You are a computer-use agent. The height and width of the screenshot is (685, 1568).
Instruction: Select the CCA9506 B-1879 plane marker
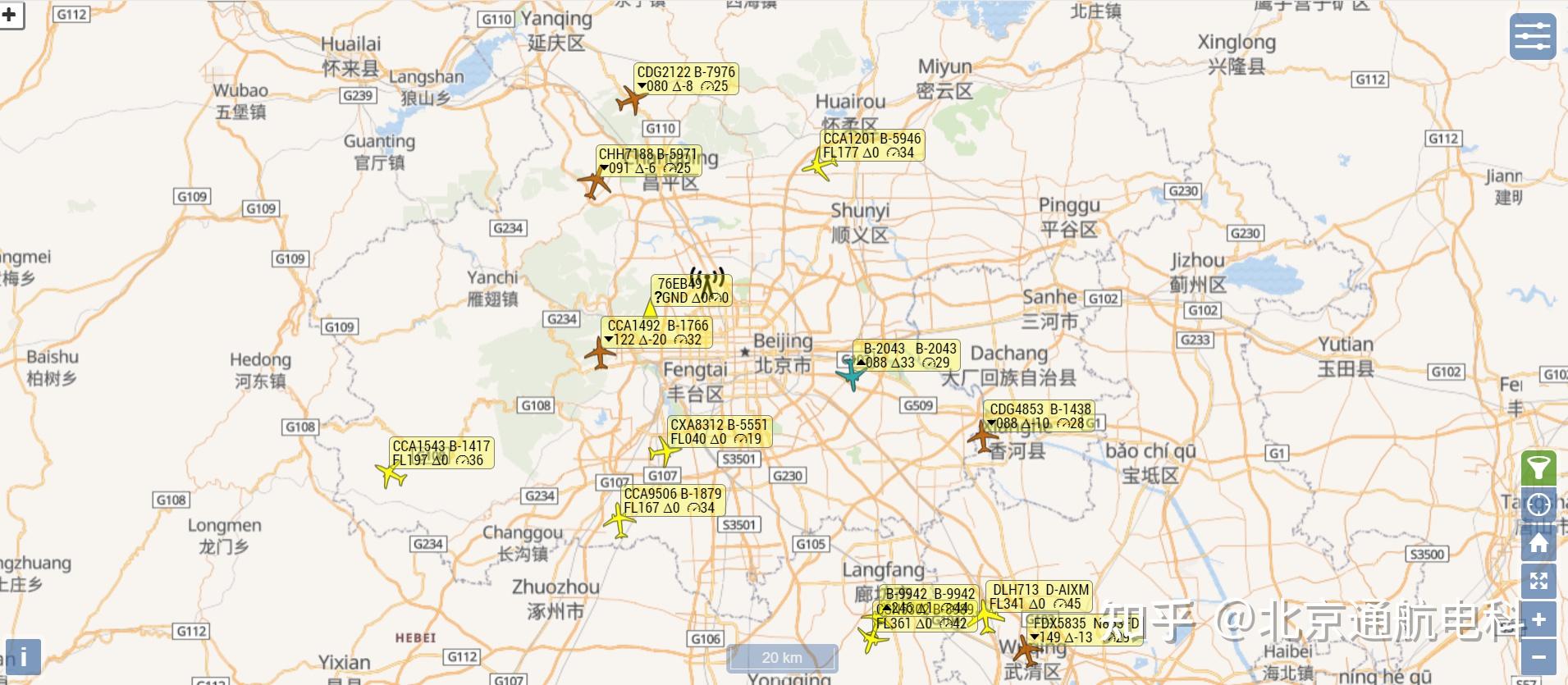619,520
